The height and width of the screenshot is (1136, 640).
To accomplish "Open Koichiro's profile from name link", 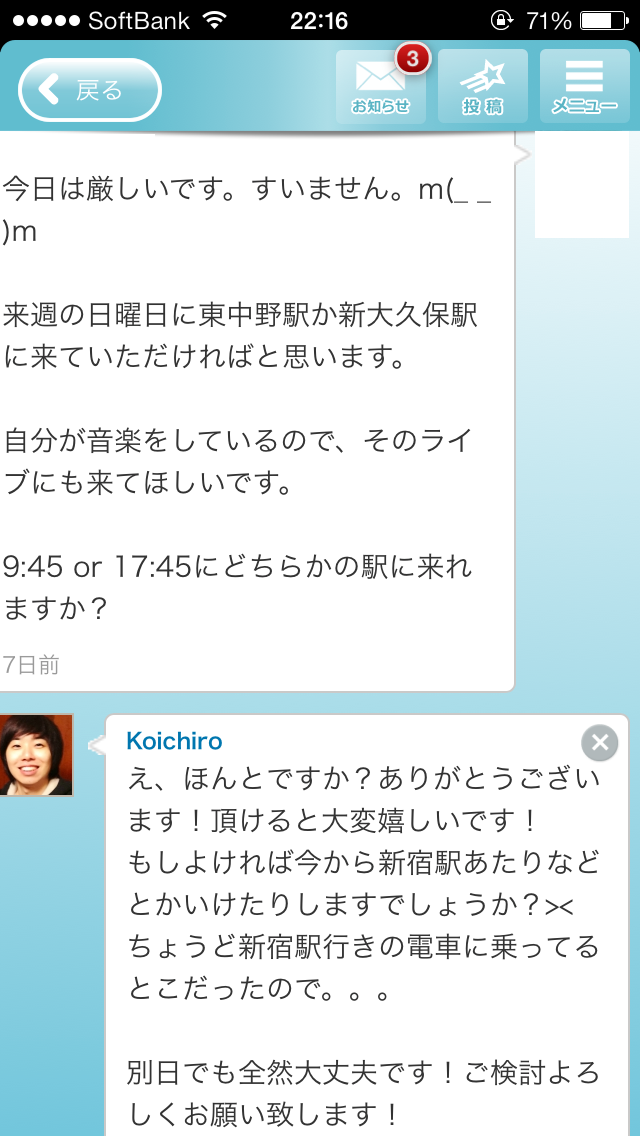I will coord(174,741).
